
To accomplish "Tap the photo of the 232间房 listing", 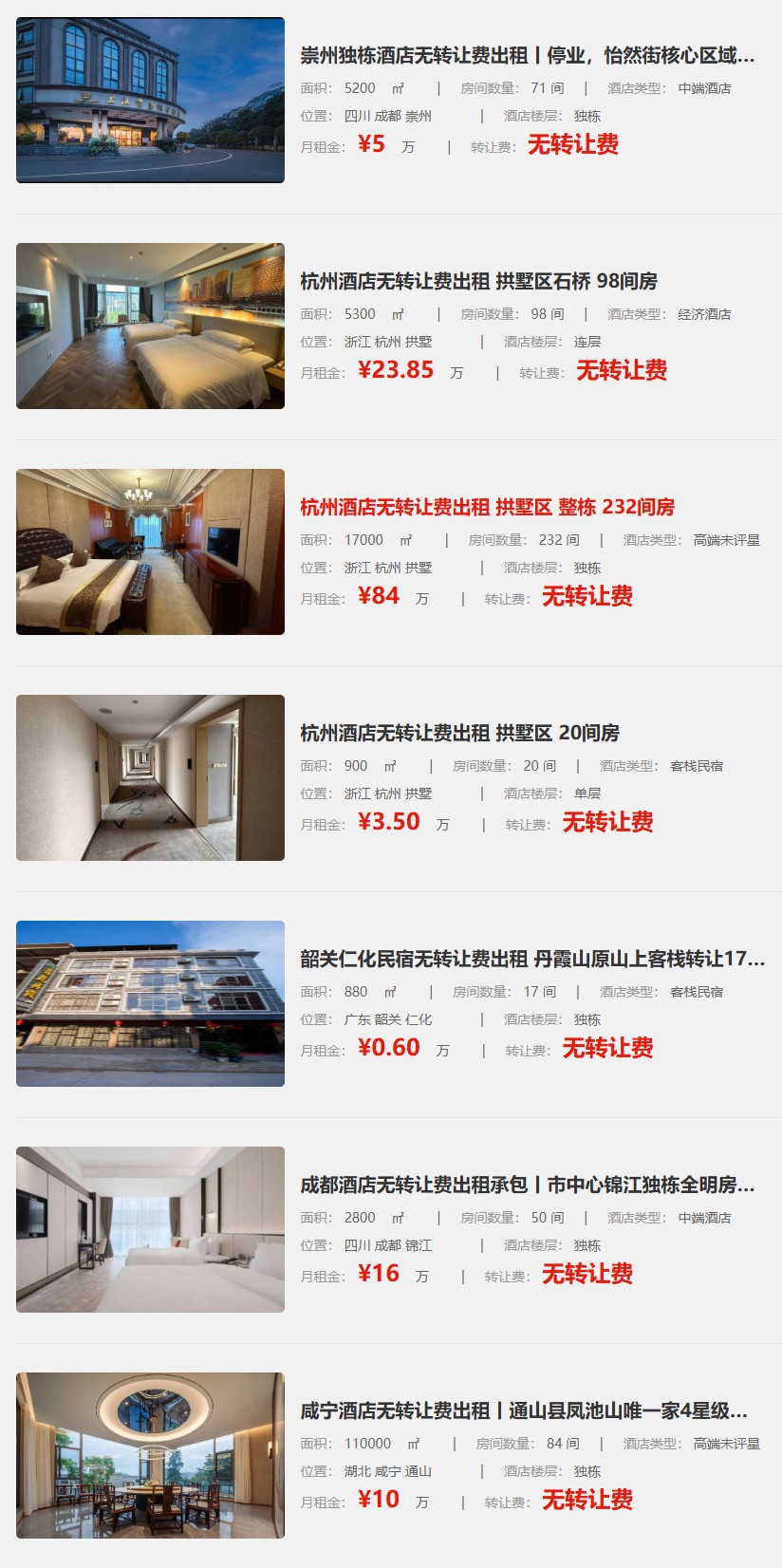I will tap(150, 551).
